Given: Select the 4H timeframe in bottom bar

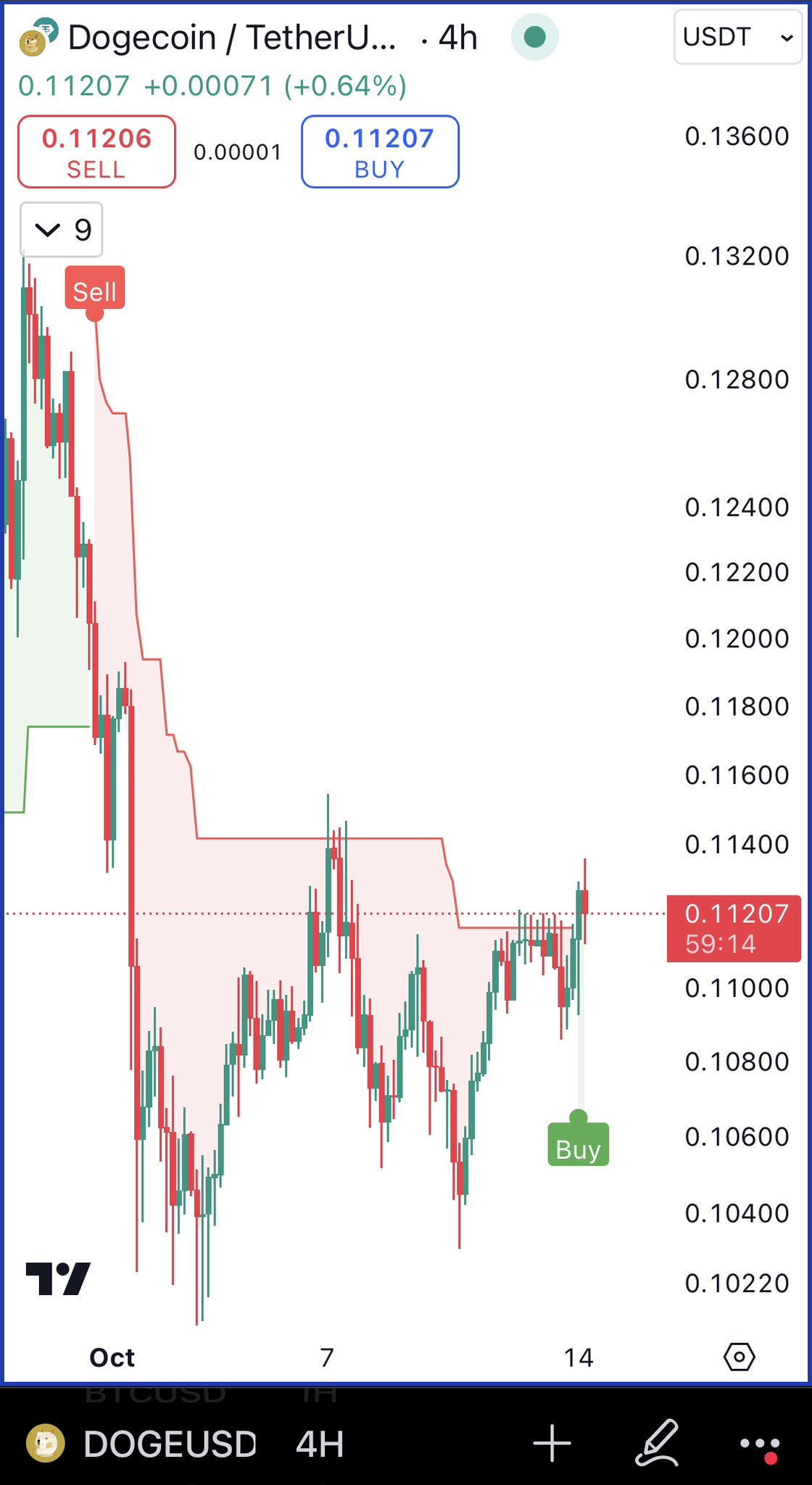Looking at the screenshot, I should (320, 1444).
